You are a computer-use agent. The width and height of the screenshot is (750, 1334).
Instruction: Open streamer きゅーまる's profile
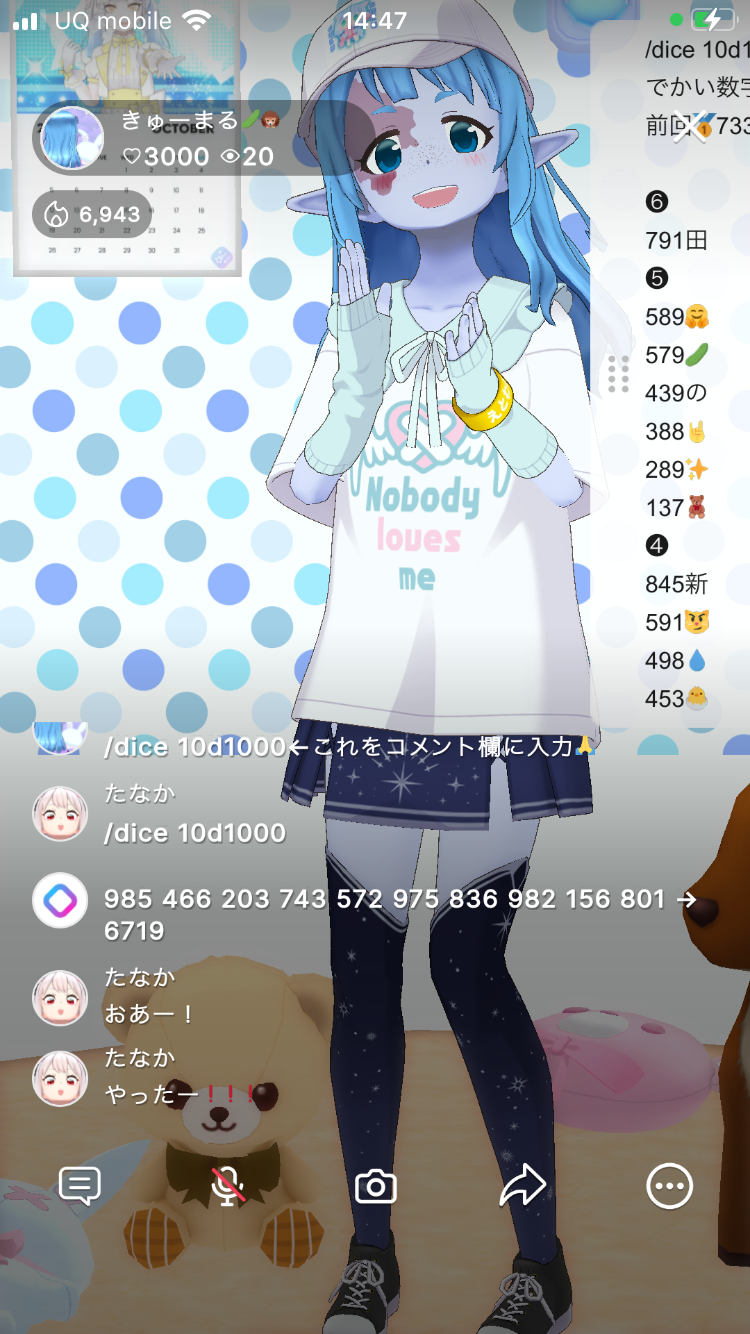[72, 139]
